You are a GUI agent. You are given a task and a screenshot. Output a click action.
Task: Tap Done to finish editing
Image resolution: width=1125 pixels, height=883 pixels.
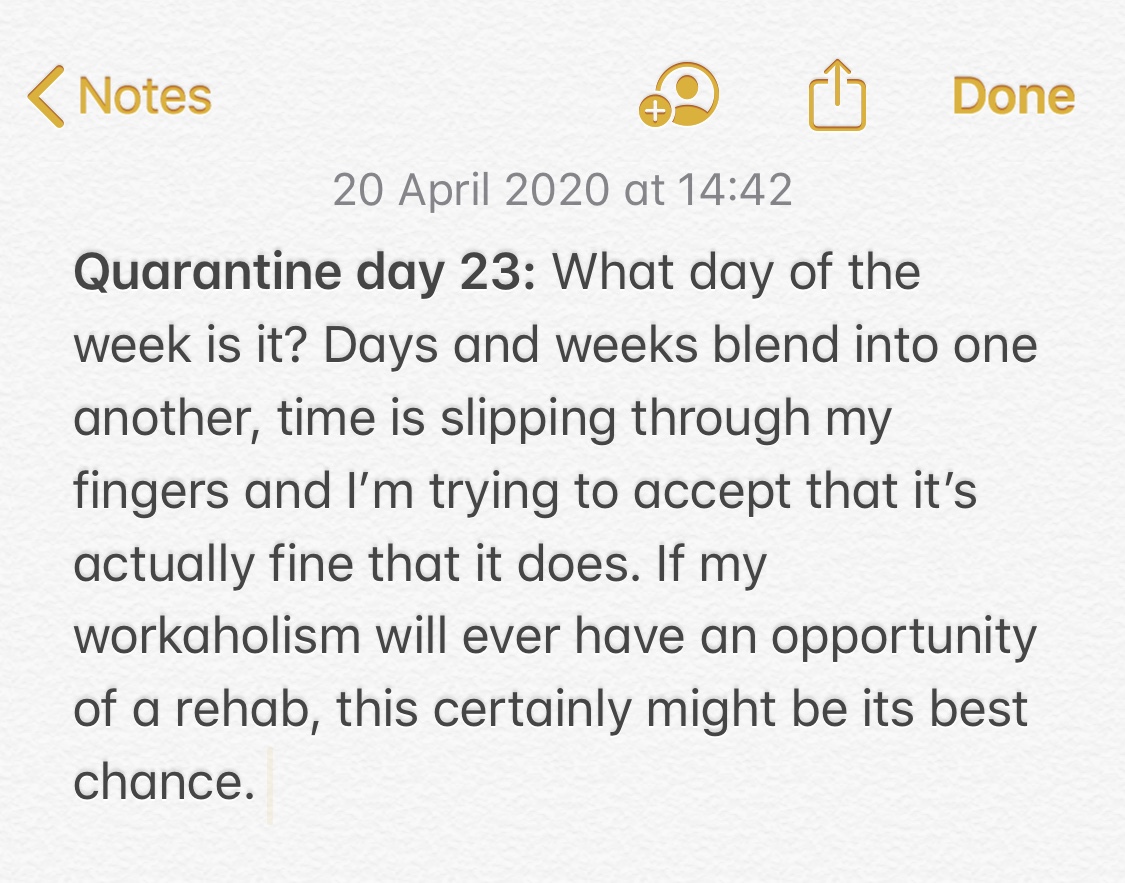[1012, 96]
